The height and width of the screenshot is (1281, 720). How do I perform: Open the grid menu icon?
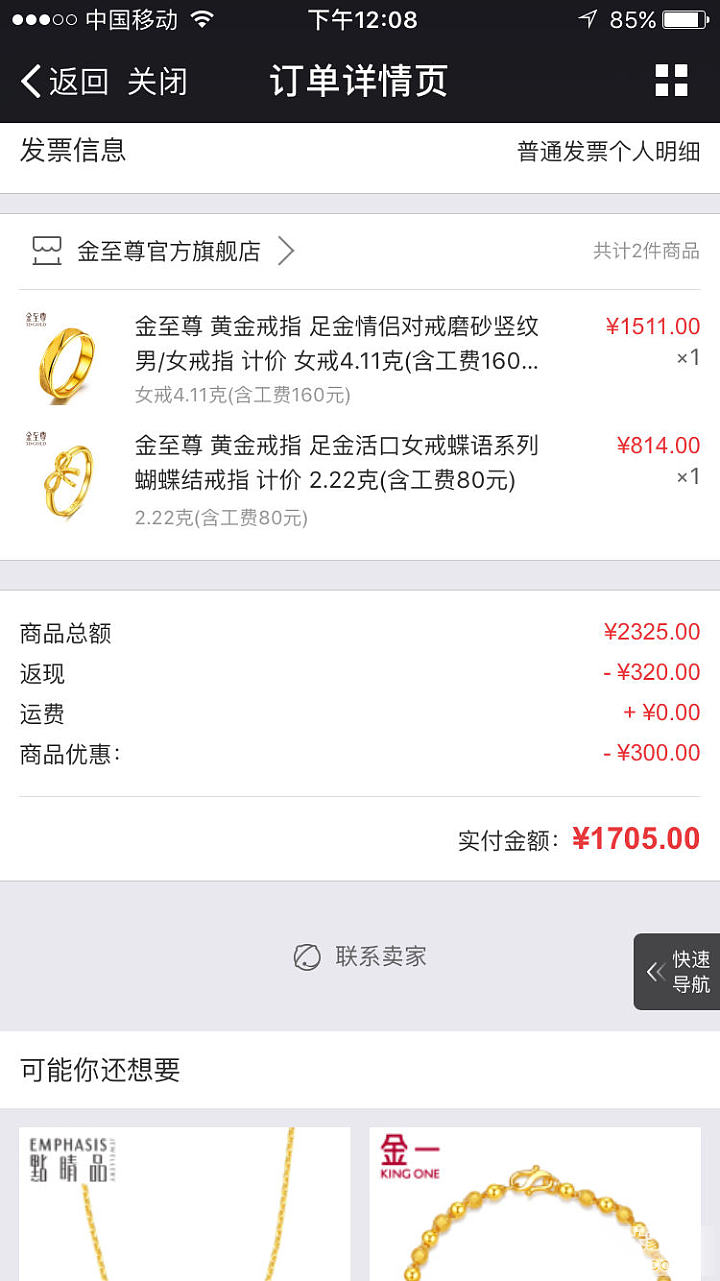tap(671, 81)
